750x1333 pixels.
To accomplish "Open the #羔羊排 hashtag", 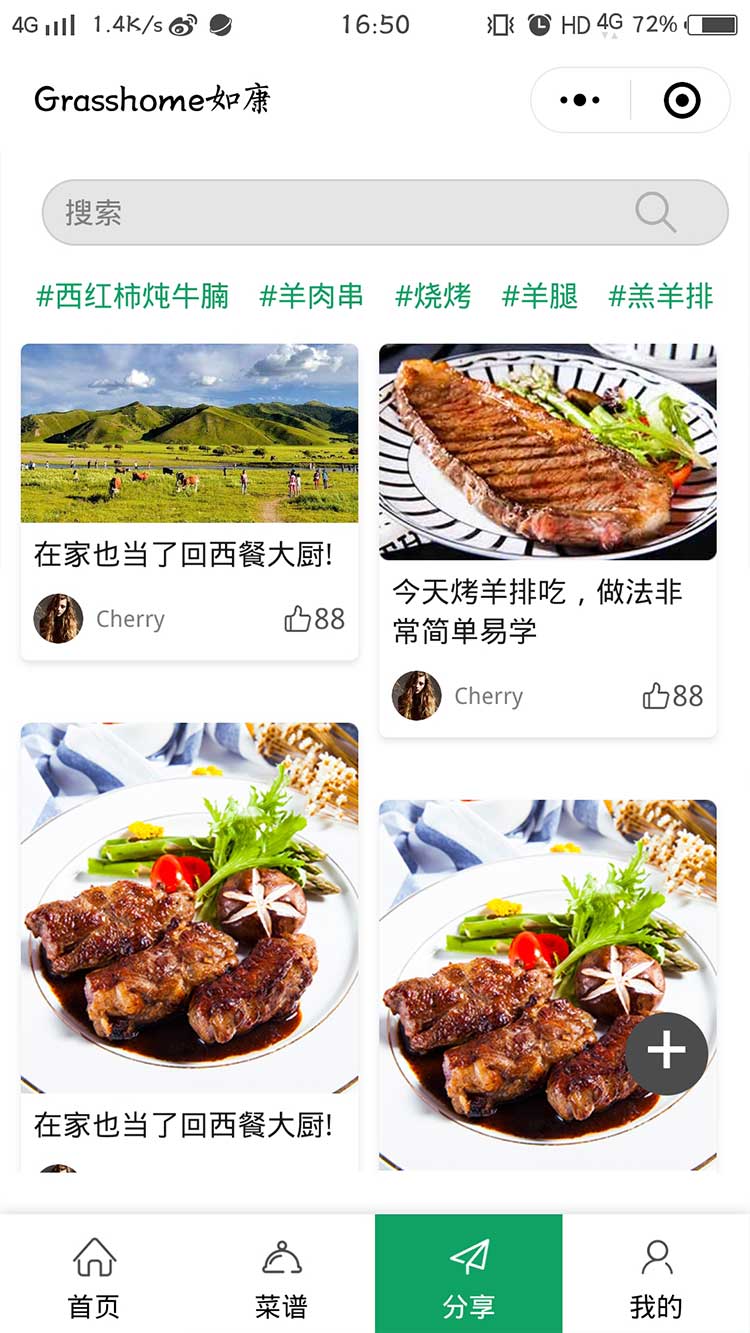I will click(x=661, y=296).
